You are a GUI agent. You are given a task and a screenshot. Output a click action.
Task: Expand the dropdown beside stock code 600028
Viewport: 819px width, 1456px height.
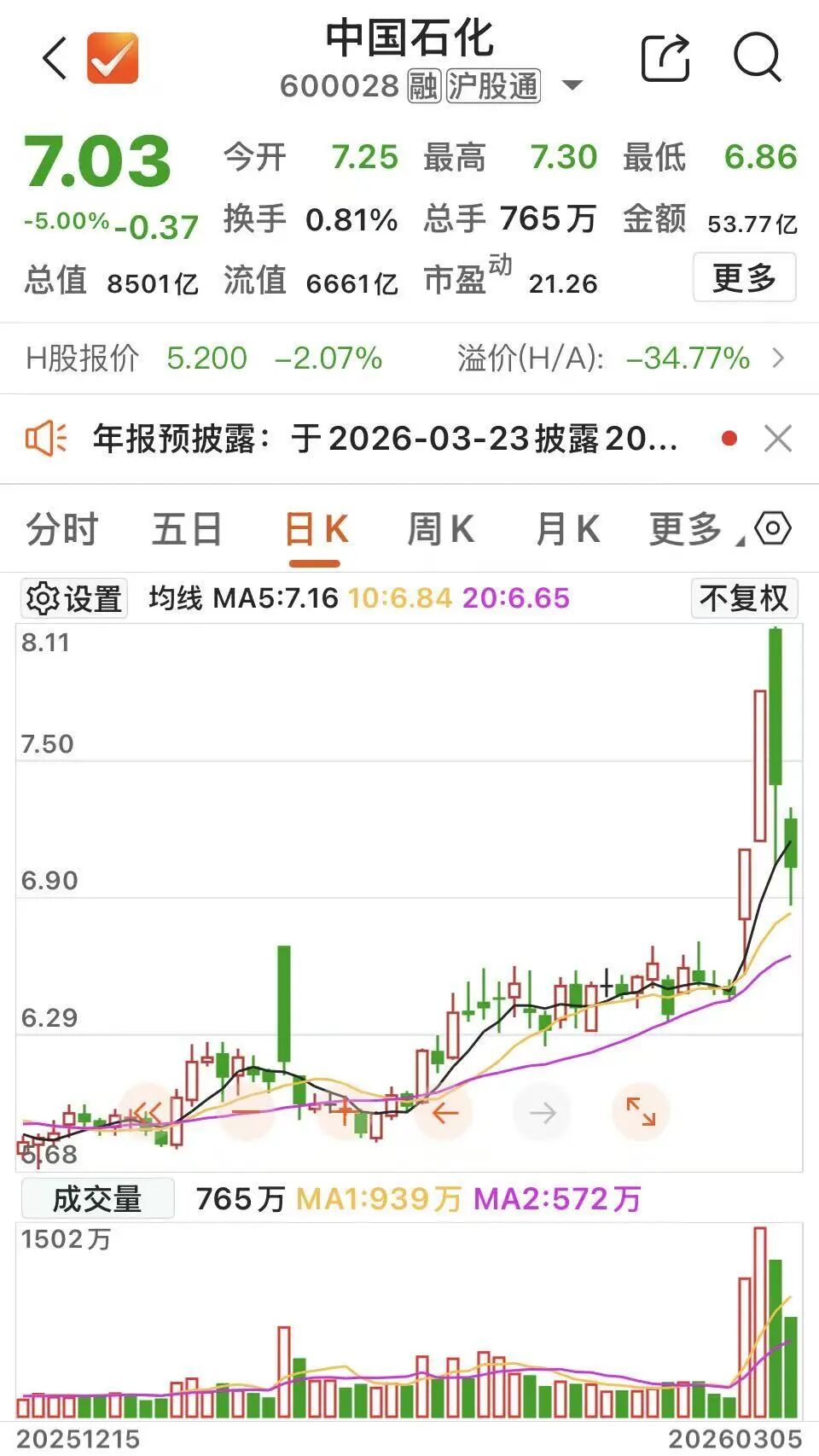click(x=572, y=85)
